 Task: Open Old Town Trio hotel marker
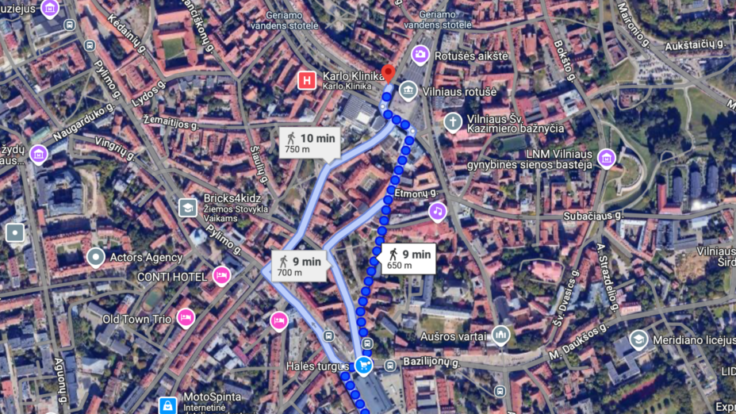point(185,319)
